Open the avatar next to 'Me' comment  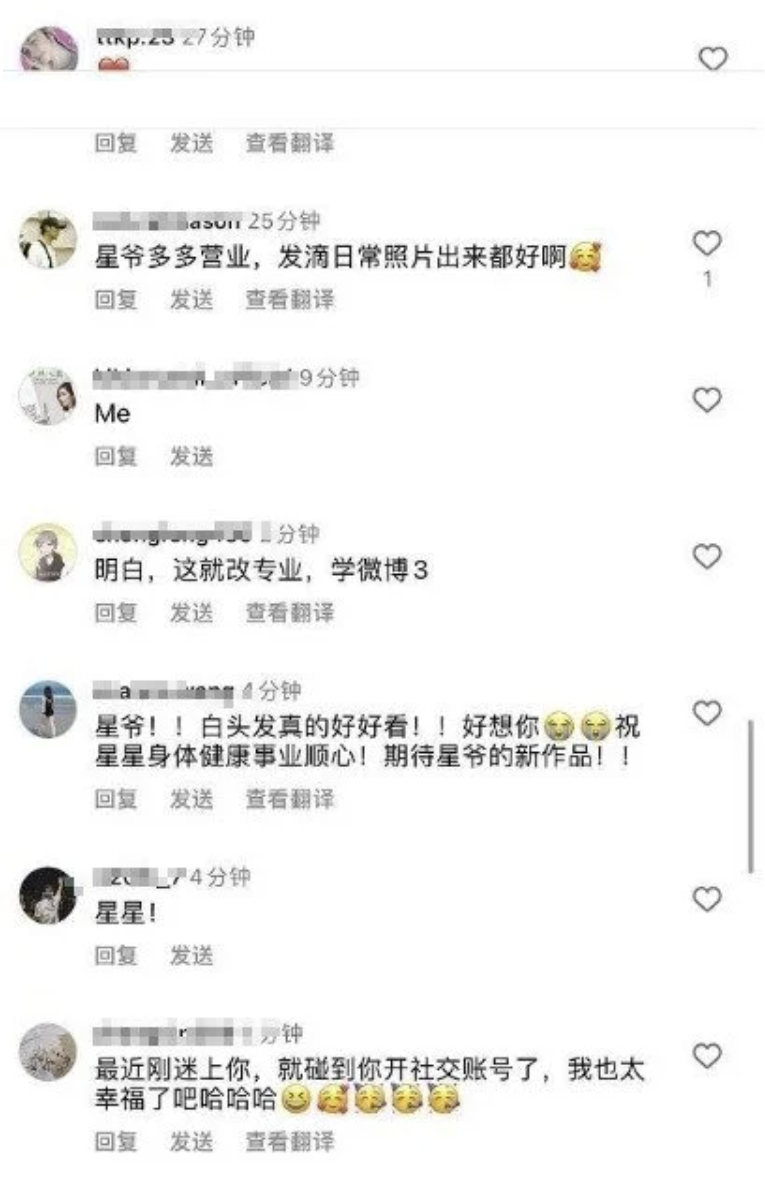tap(48, 397)
